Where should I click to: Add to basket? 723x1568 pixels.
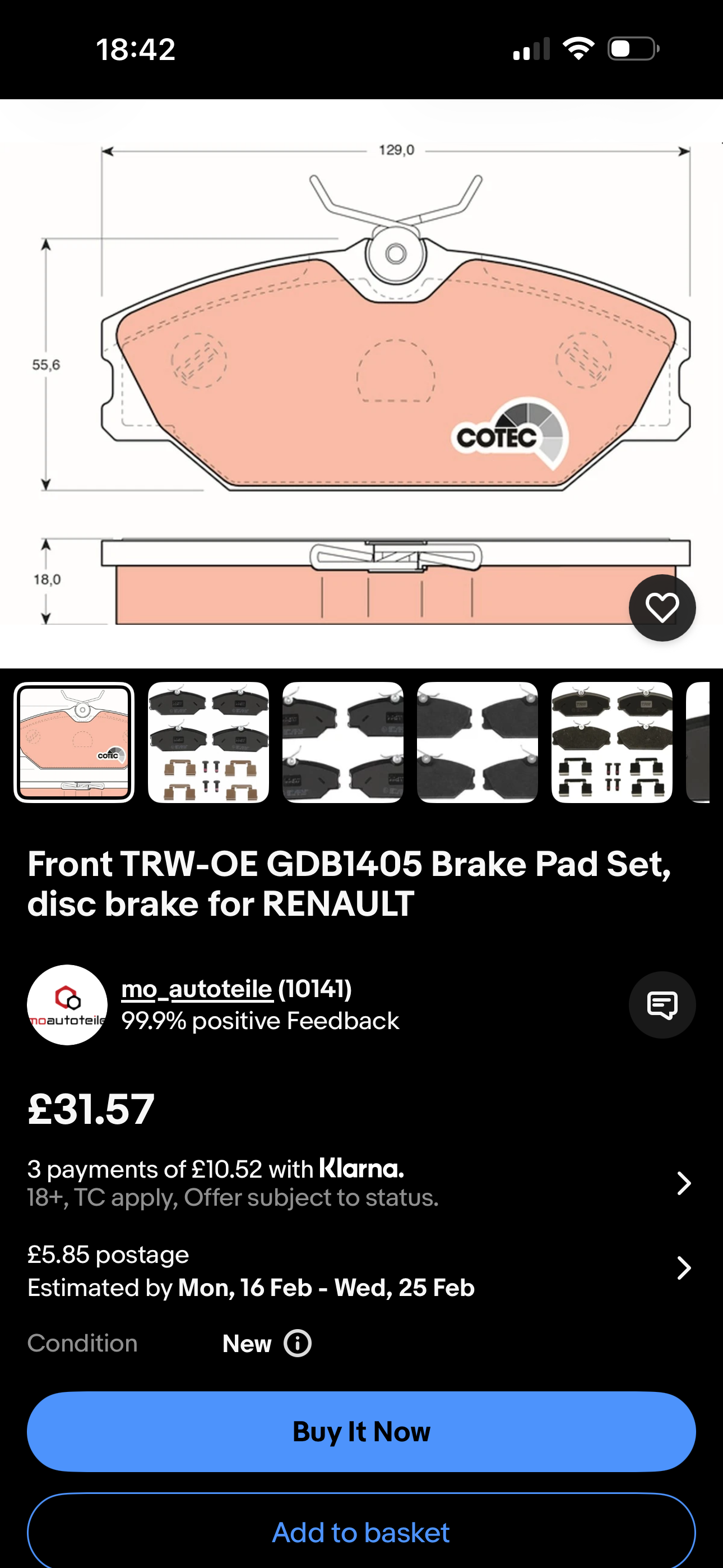361,1532
